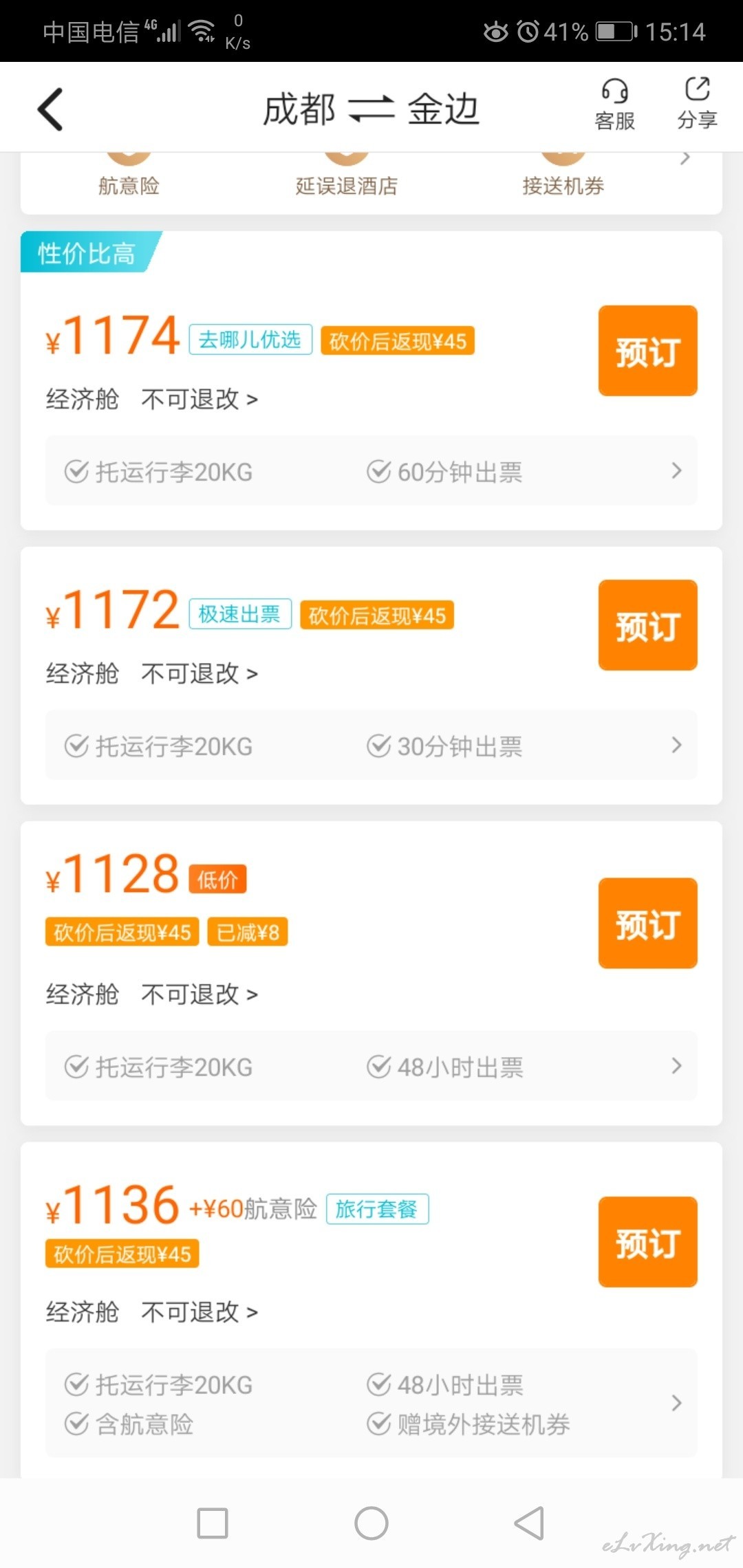This screenshot has height=1568, width=743.
Task: Go back using the top-left arrow
Action: pos(50,109)
